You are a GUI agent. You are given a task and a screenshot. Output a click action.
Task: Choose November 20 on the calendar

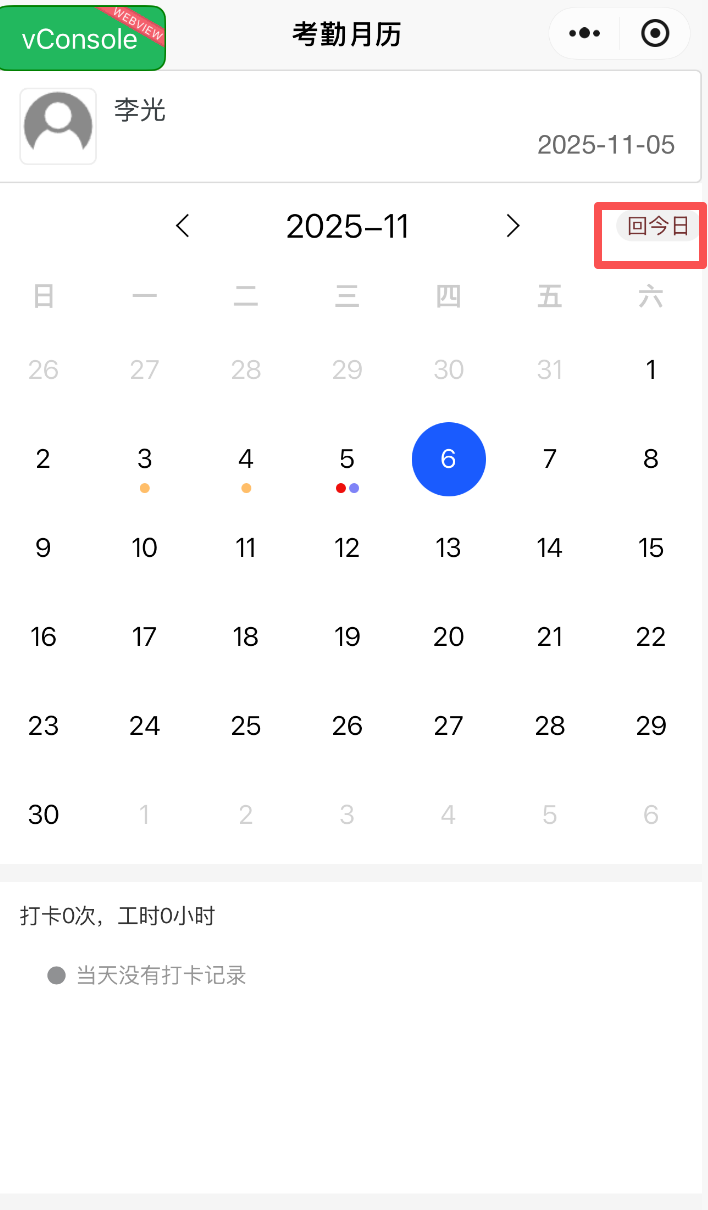[449, 637]
